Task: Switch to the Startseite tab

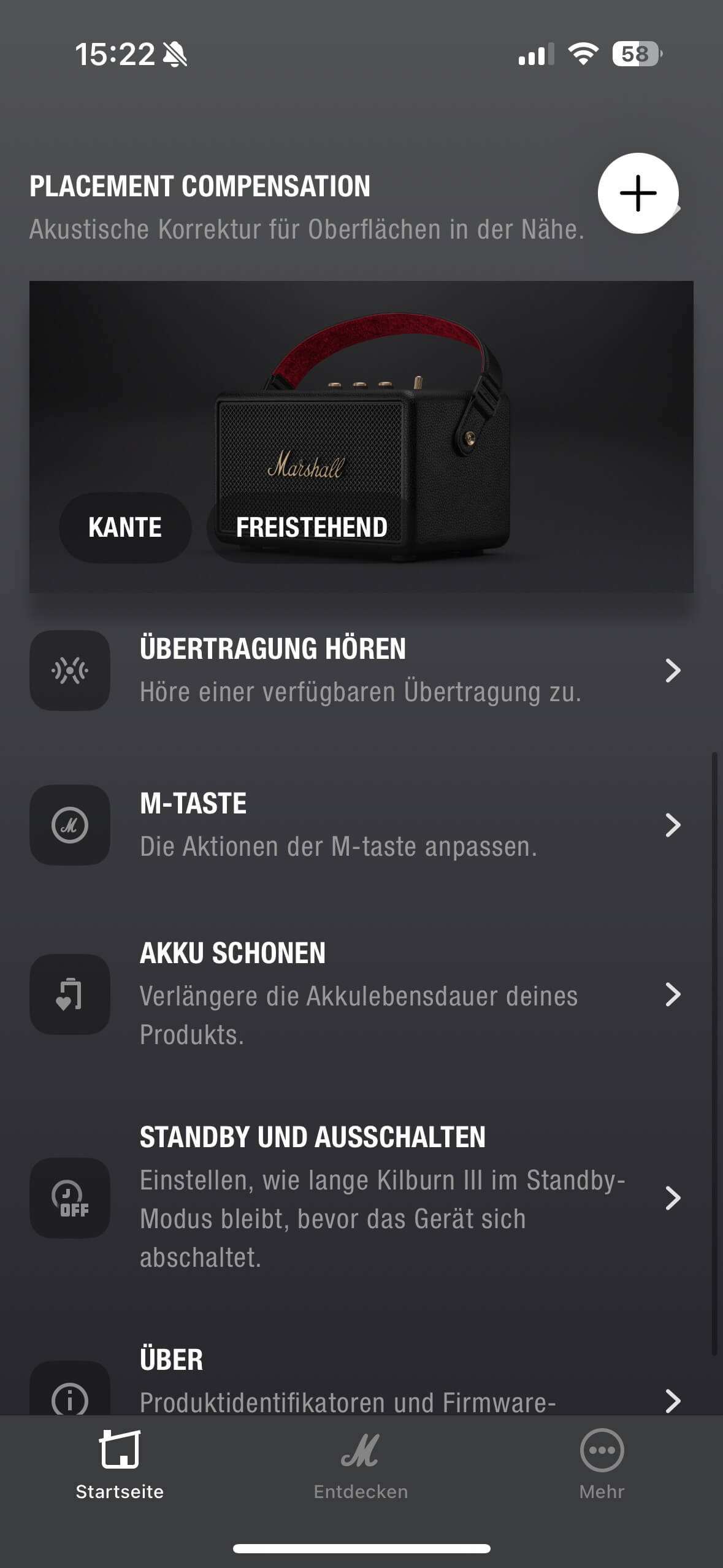Action: tap(120, 1466)
